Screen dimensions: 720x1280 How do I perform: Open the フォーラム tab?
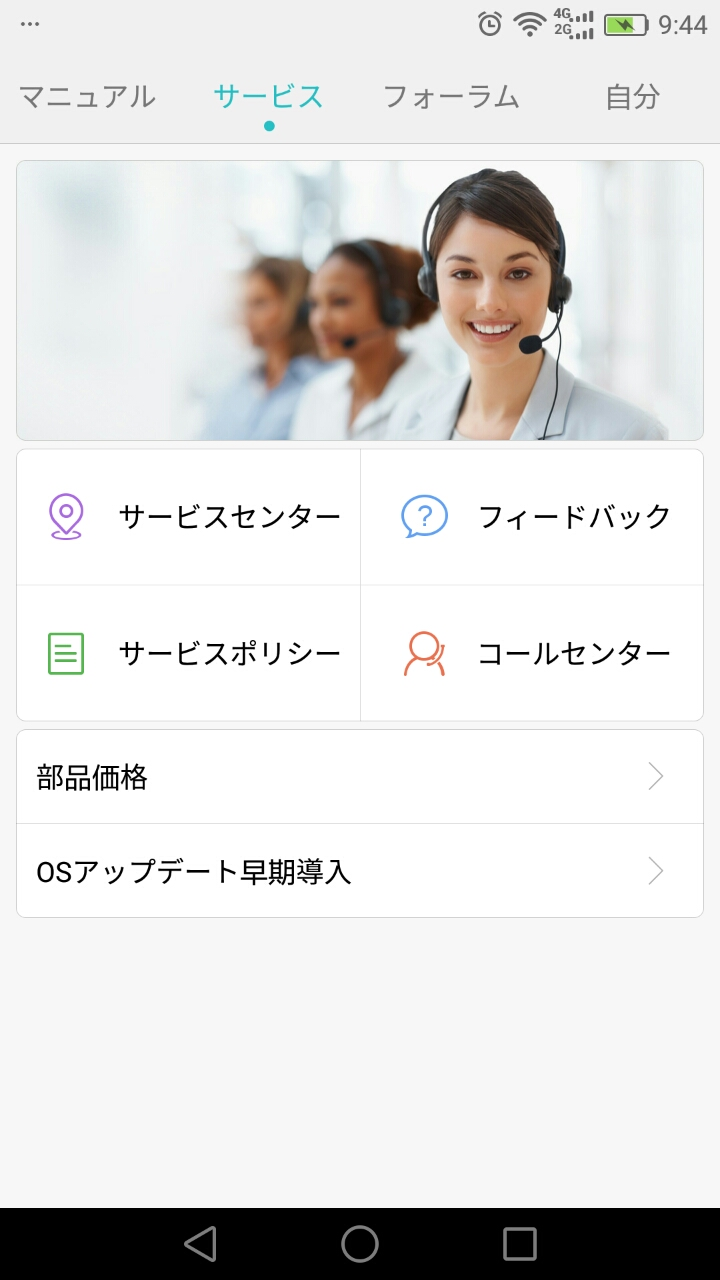coord(451,97)
